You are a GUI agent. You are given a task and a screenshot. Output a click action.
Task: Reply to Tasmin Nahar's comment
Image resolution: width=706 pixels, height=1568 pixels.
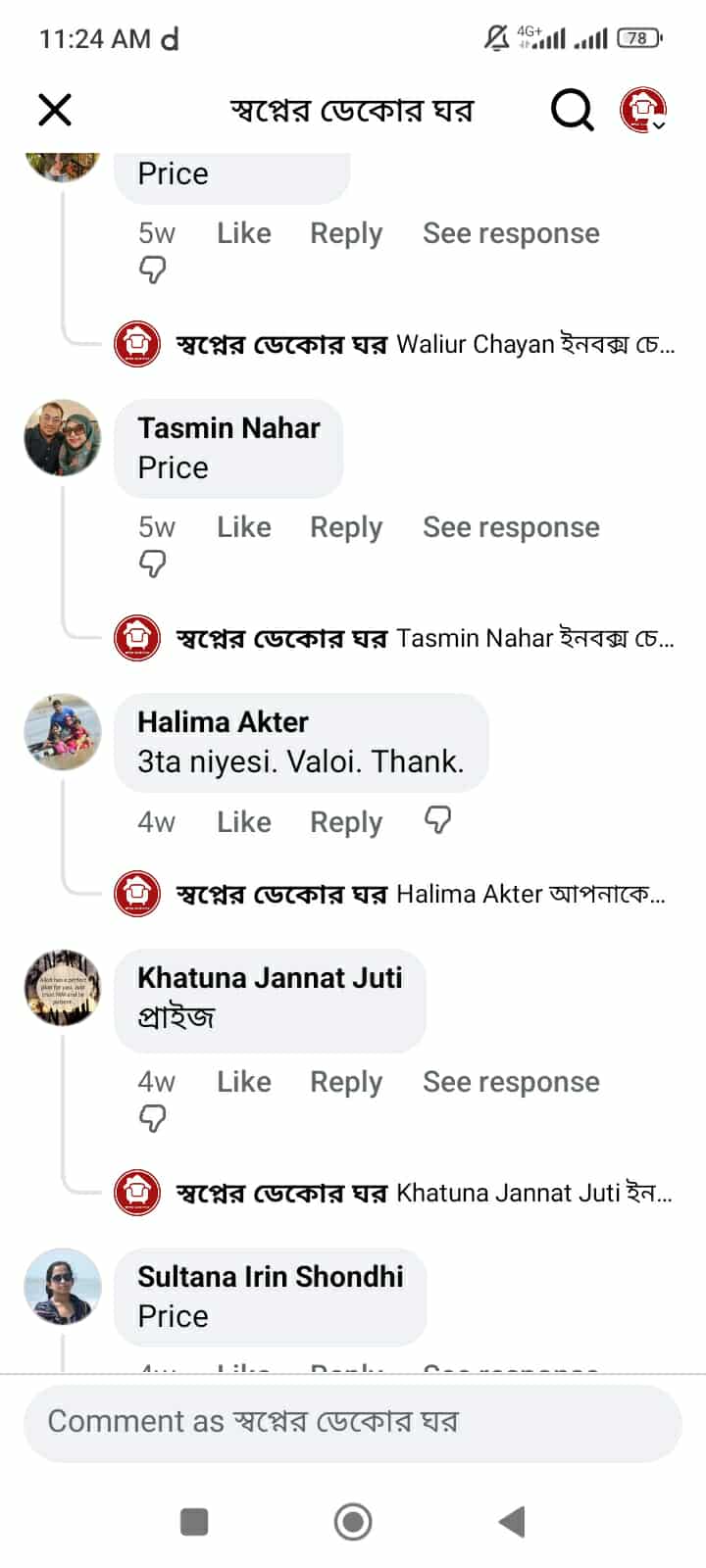346,527
